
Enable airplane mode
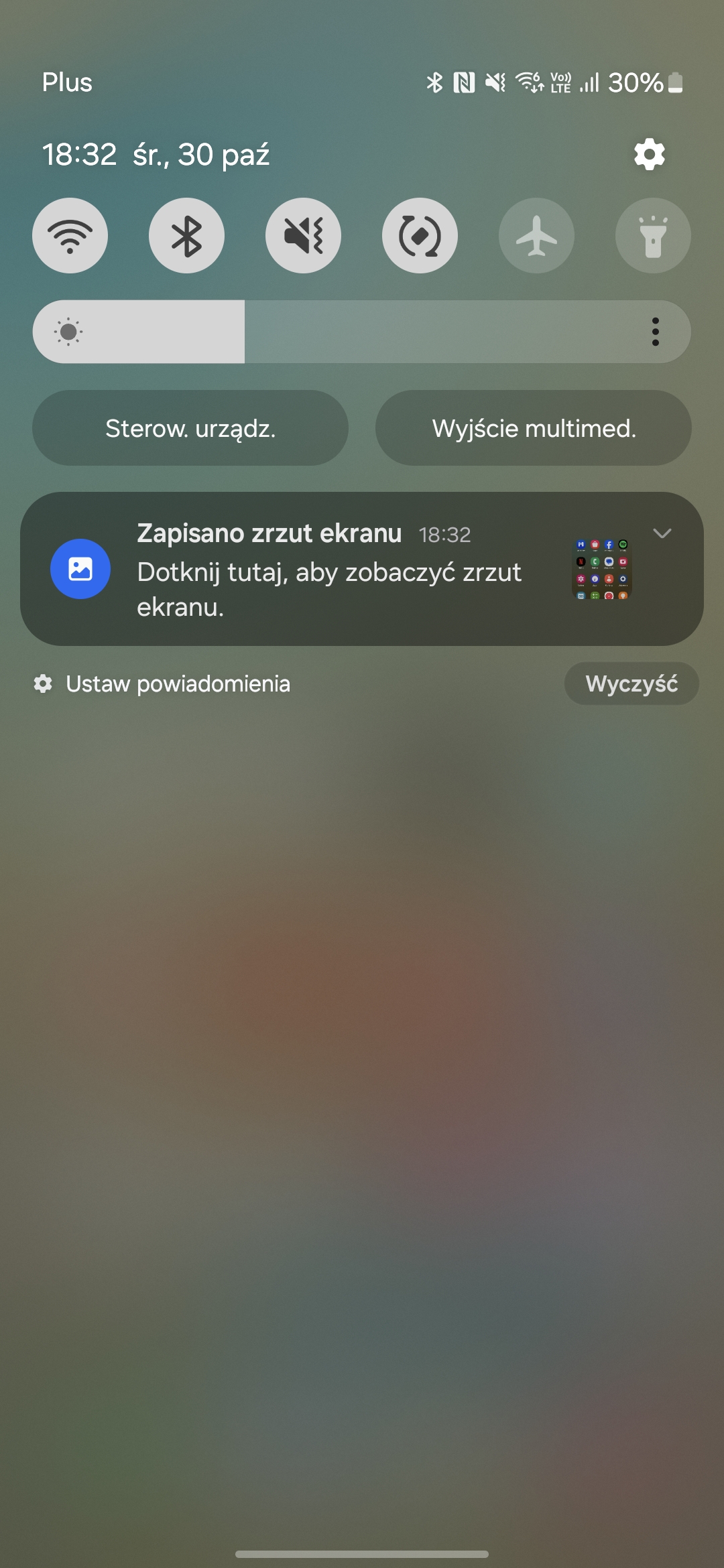click(537, 235)
